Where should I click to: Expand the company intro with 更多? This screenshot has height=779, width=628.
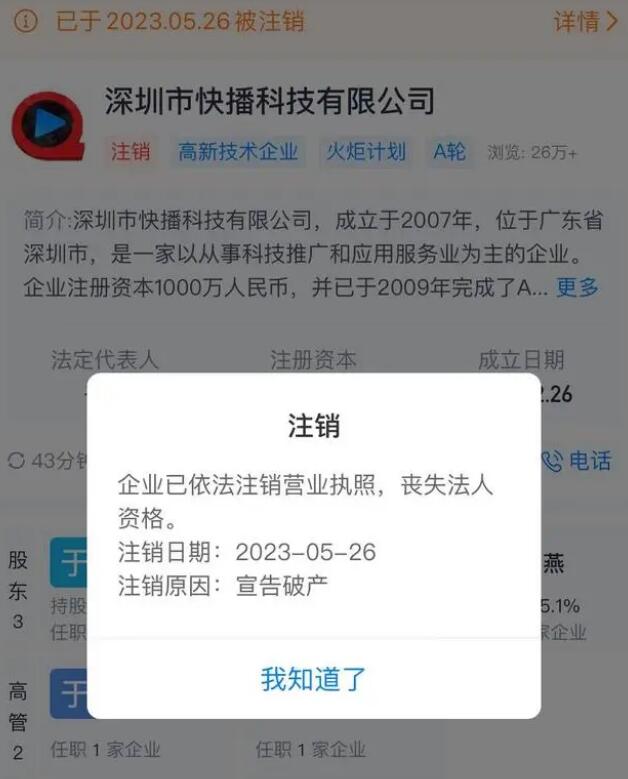[x=577, y=287]
